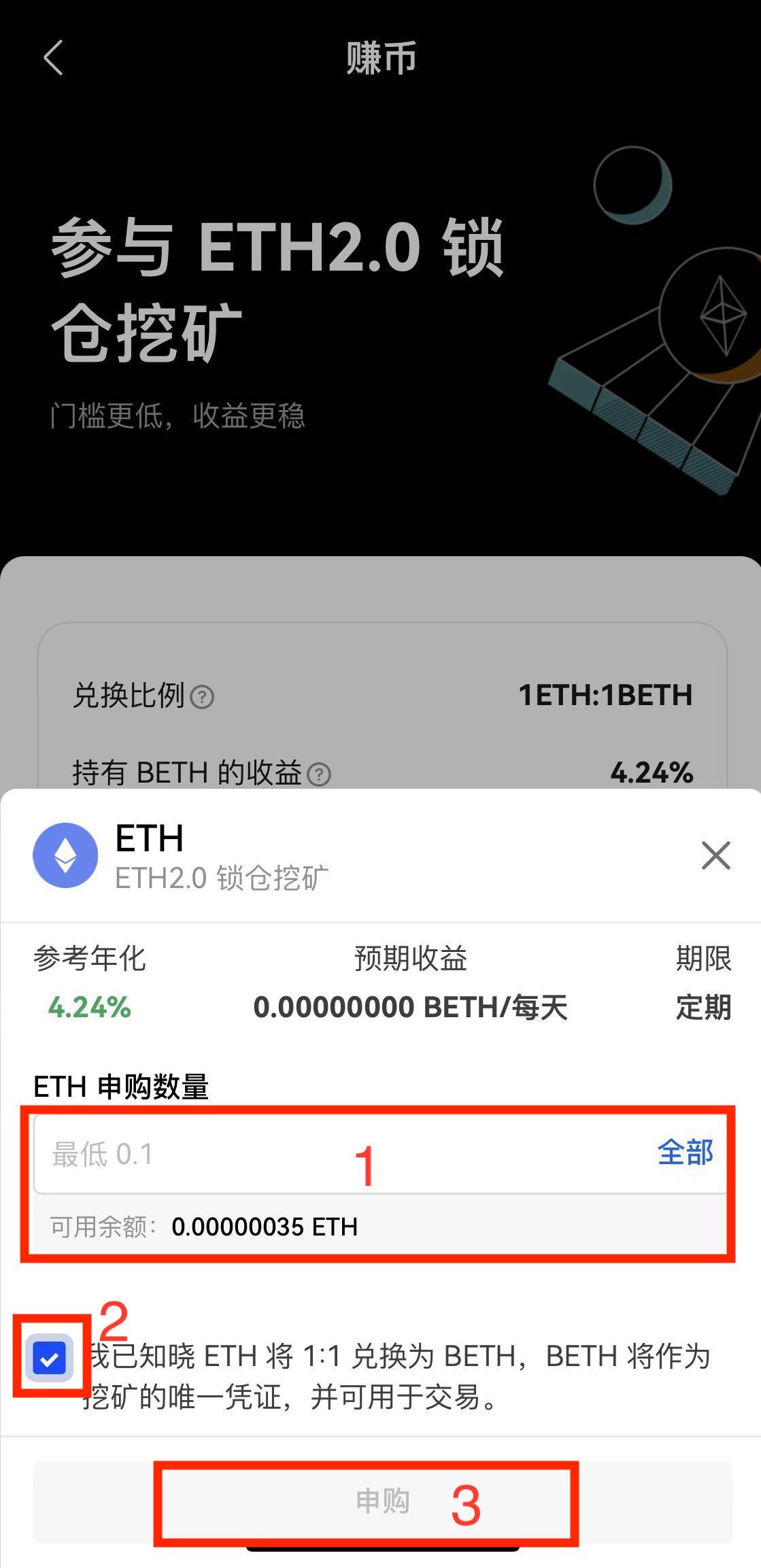Open help icon next to 兑换比例

tap(202, 697)
